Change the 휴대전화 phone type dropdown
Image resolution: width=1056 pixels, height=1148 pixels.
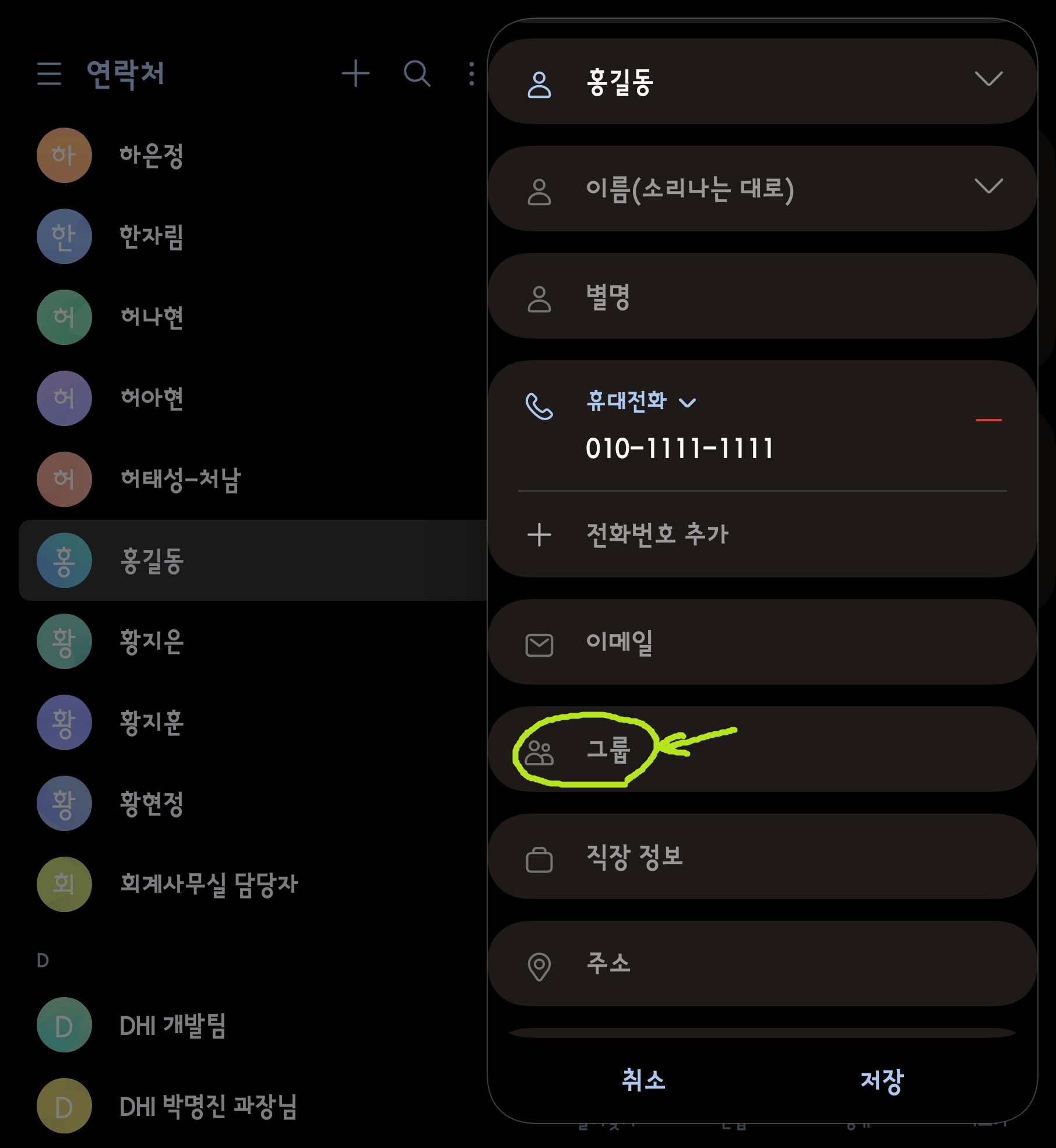pyautogui.click(x=641, y=401)
